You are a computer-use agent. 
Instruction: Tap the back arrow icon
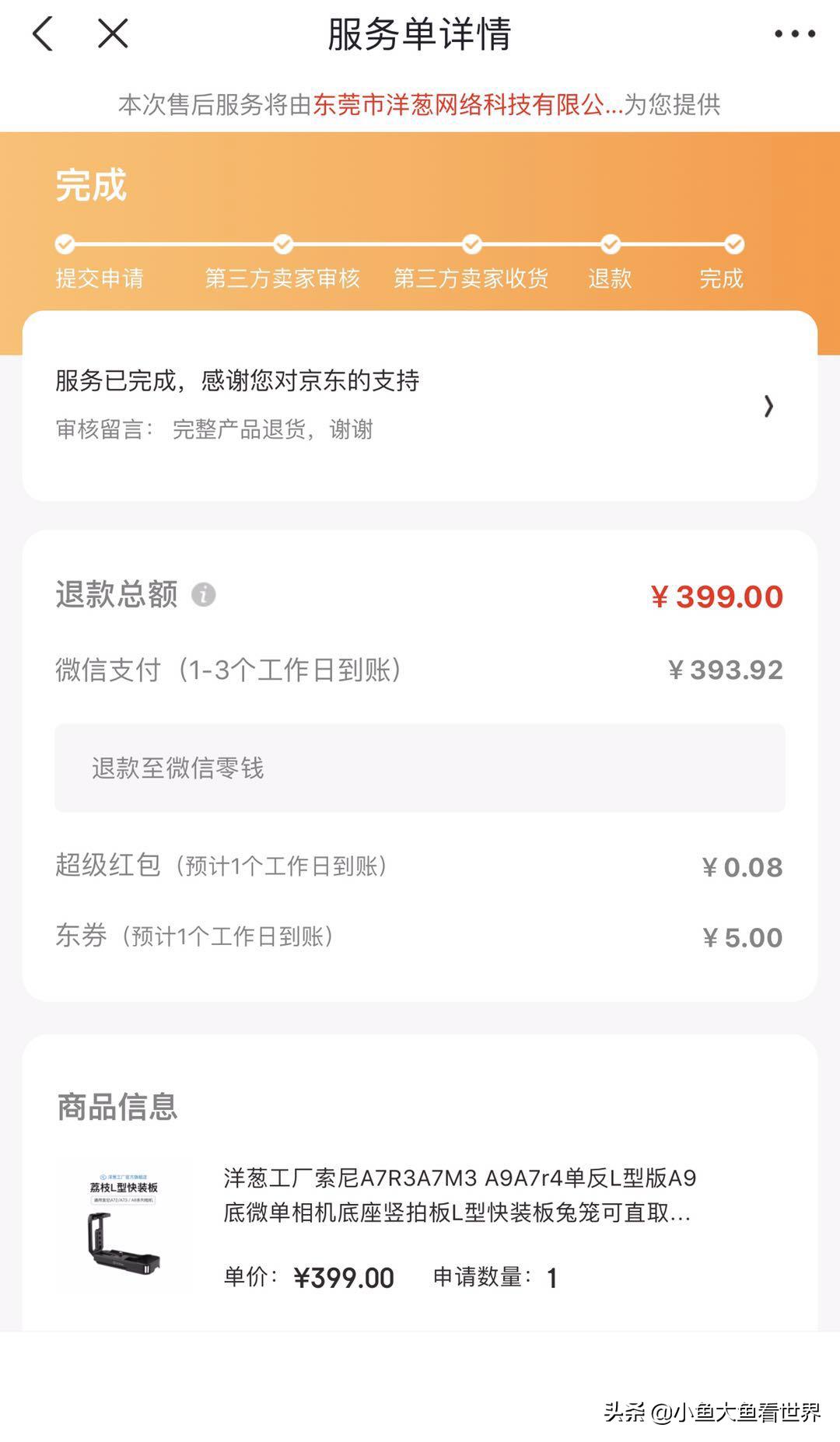(x=44, y=35)
